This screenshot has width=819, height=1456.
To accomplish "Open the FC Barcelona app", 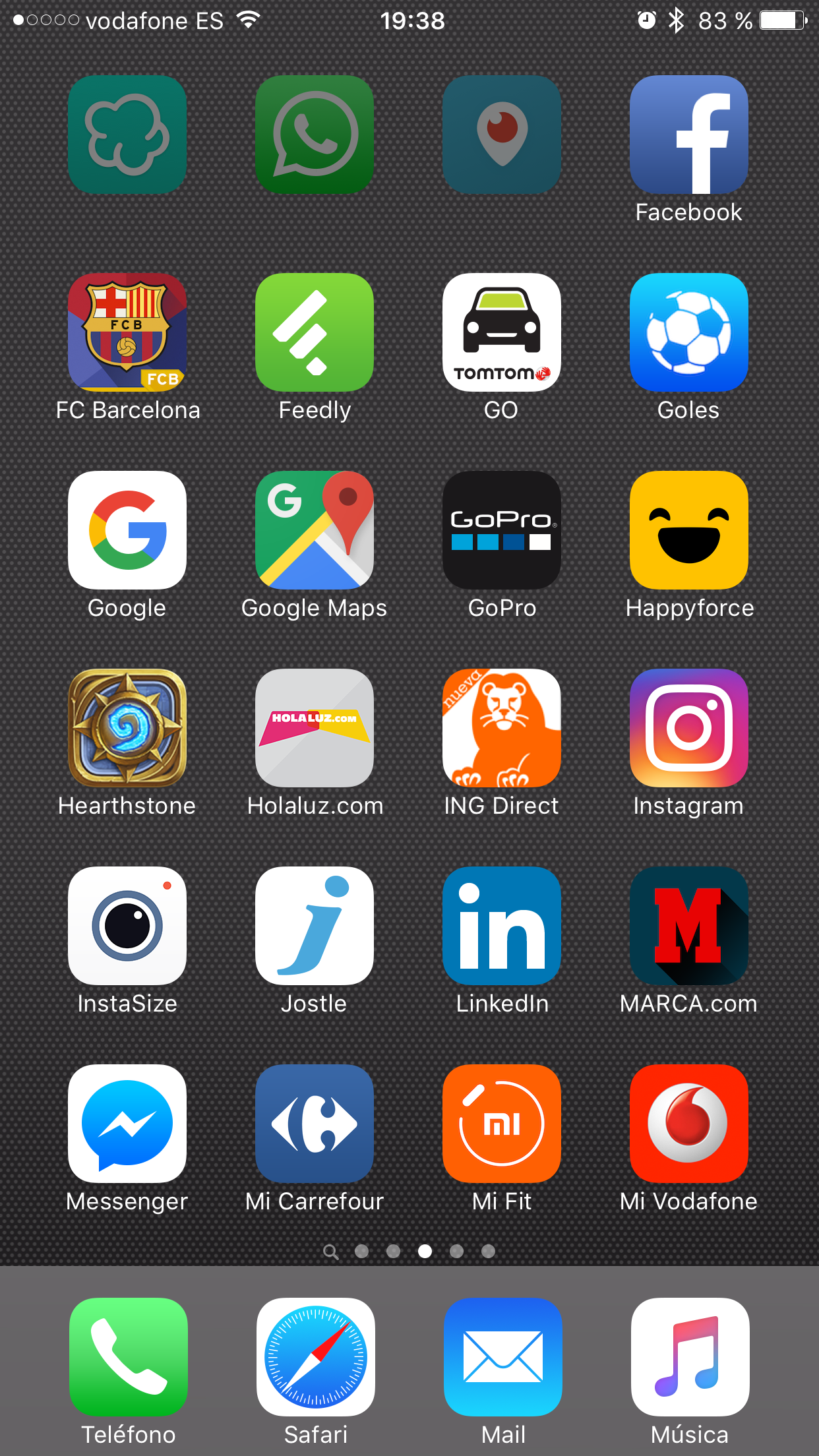I will tap(127, 332).
